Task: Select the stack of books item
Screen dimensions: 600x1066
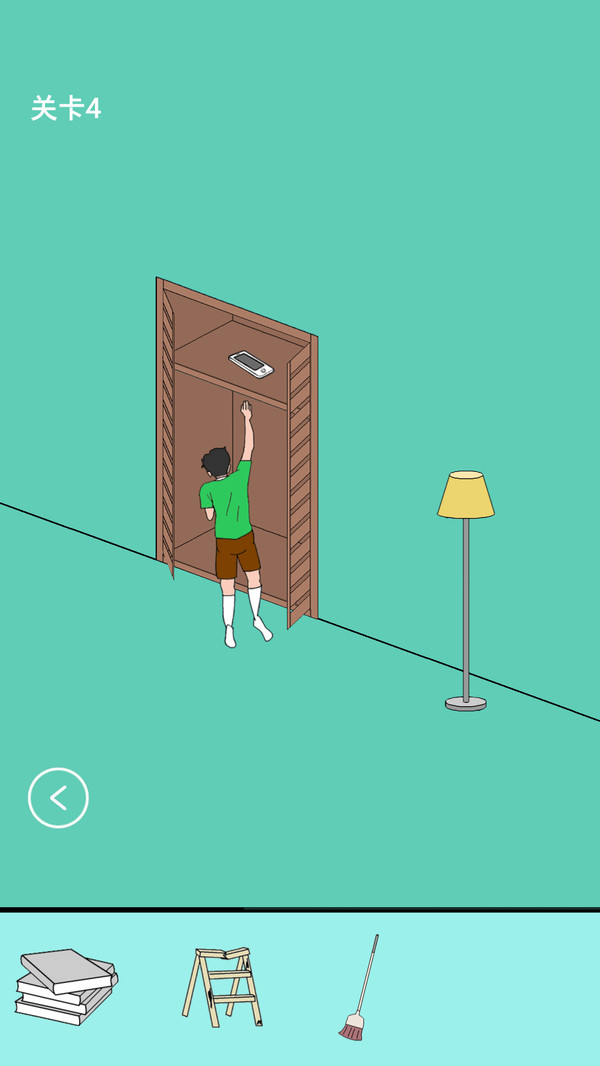Action: click(x=65, y=986)
